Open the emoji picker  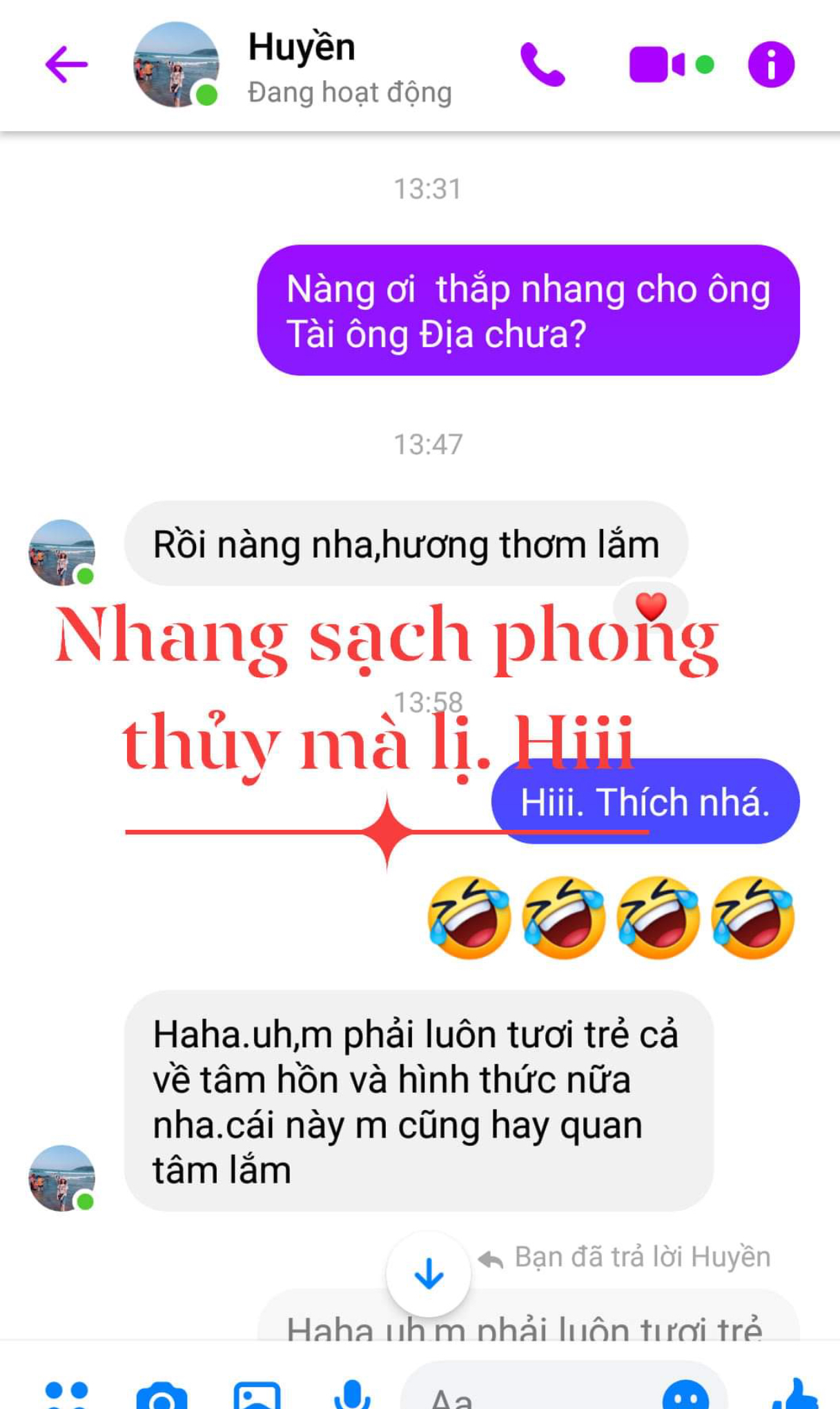685,1396
